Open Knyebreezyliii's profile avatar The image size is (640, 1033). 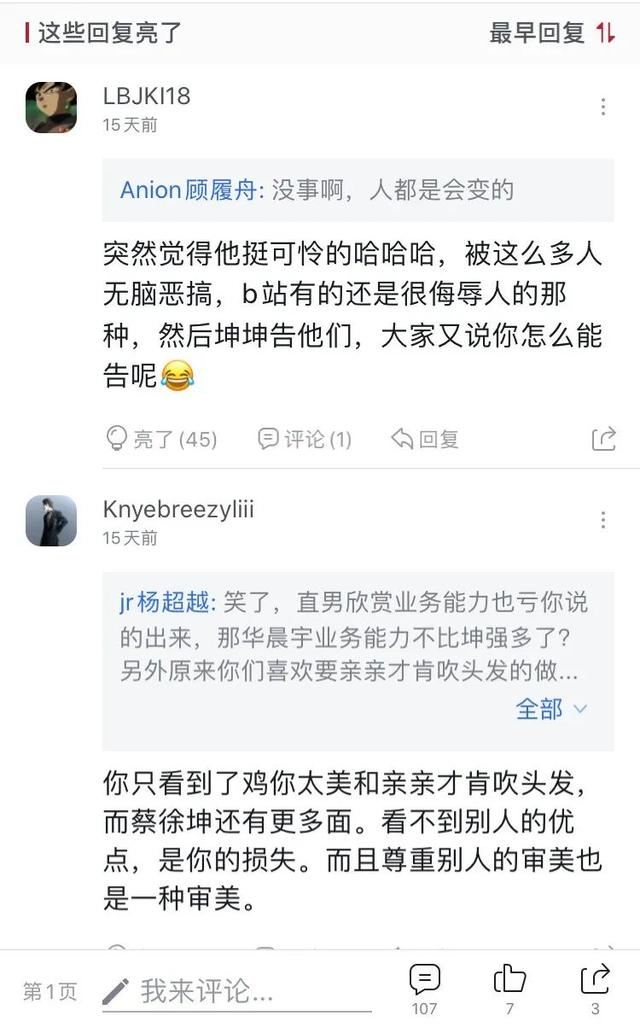click(x=51, y=521)
